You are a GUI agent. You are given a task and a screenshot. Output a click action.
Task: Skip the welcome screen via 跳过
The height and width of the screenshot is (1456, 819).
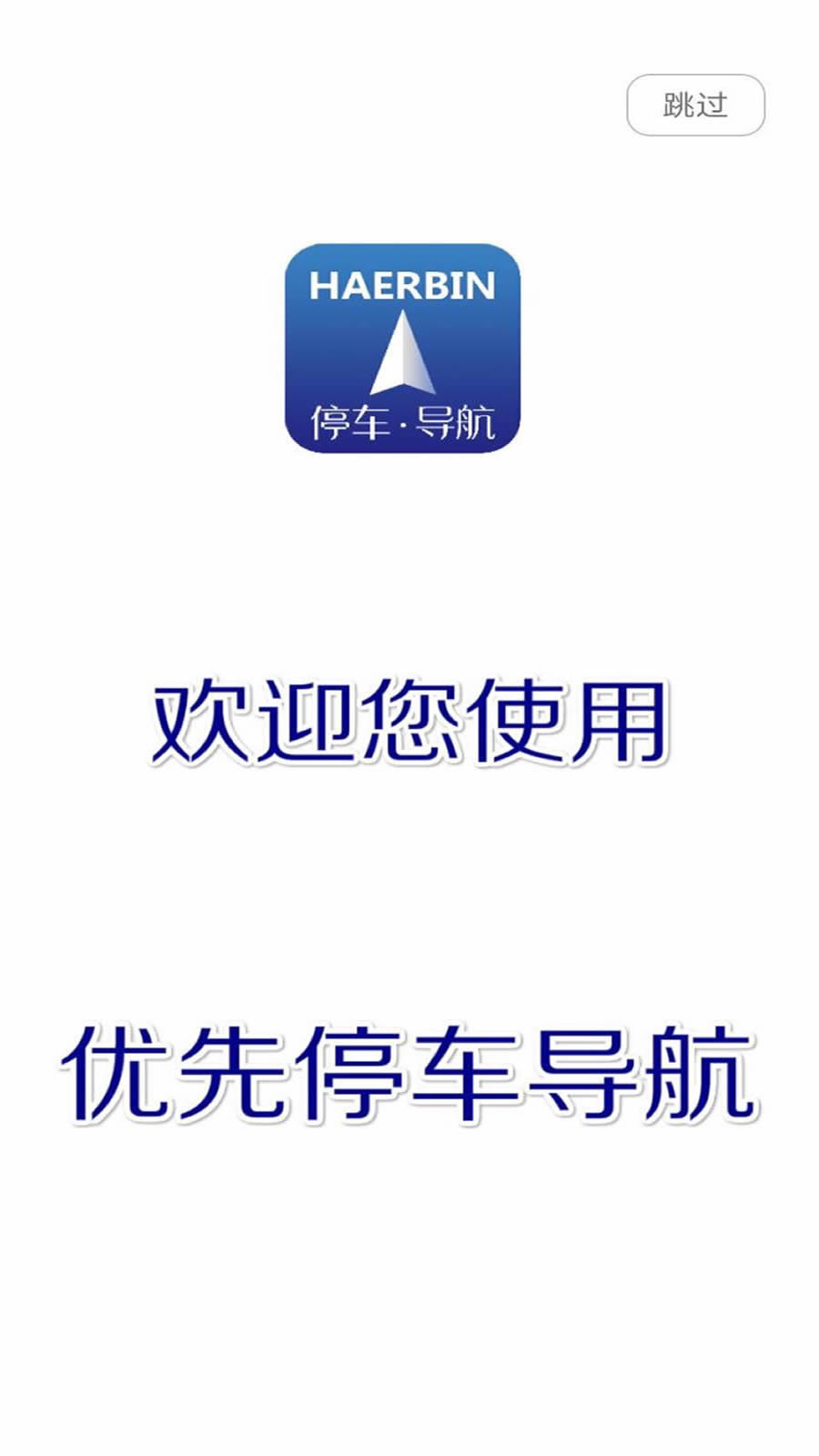point(695,106)
